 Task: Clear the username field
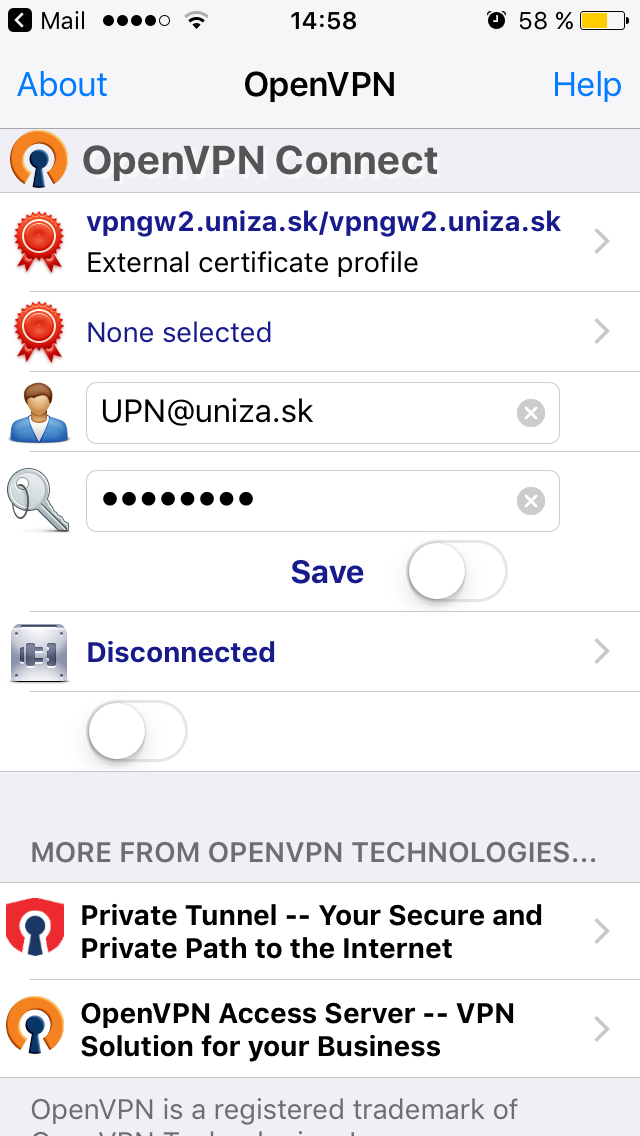pyautogui.click(x=531, y=414)
